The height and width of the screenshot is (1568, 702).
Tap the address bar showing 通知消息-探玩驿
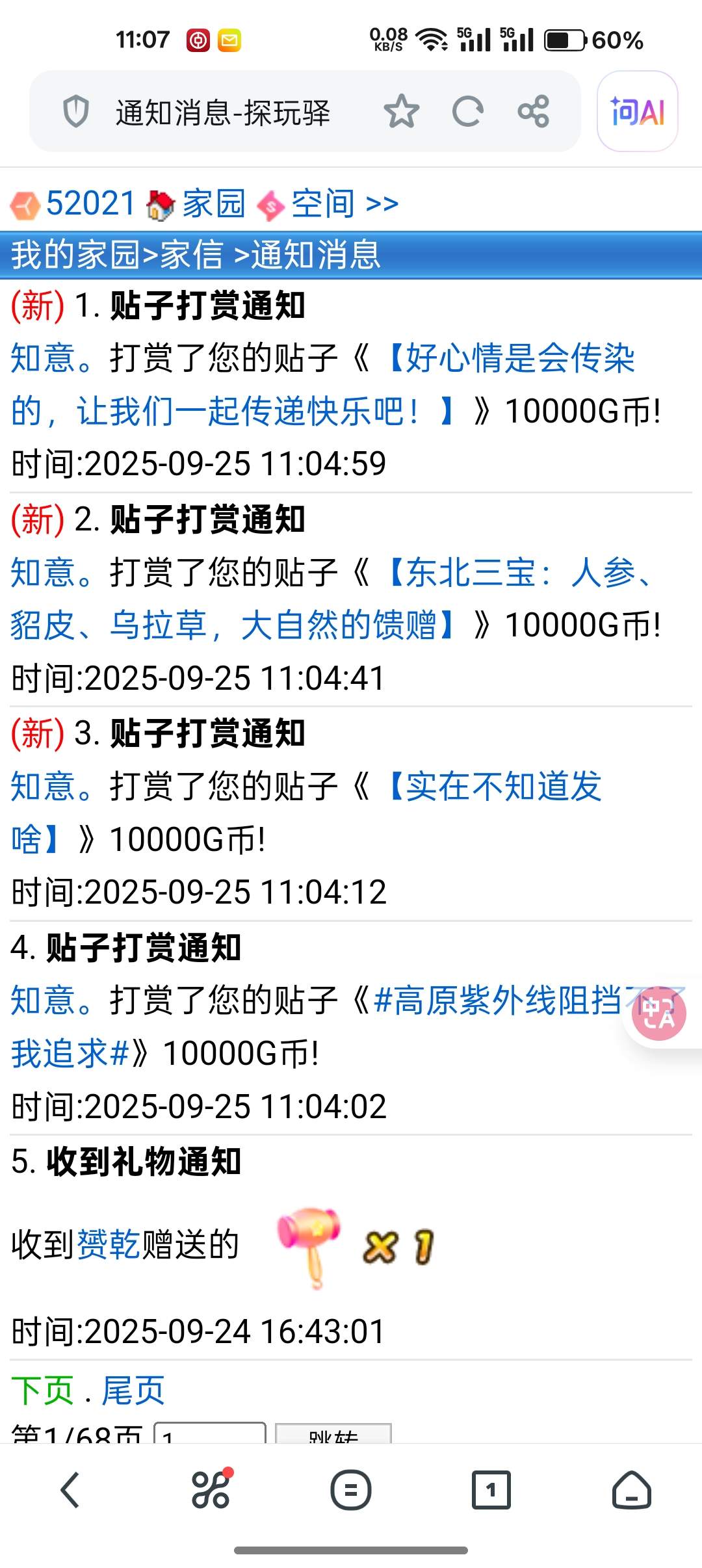(222, 112)
